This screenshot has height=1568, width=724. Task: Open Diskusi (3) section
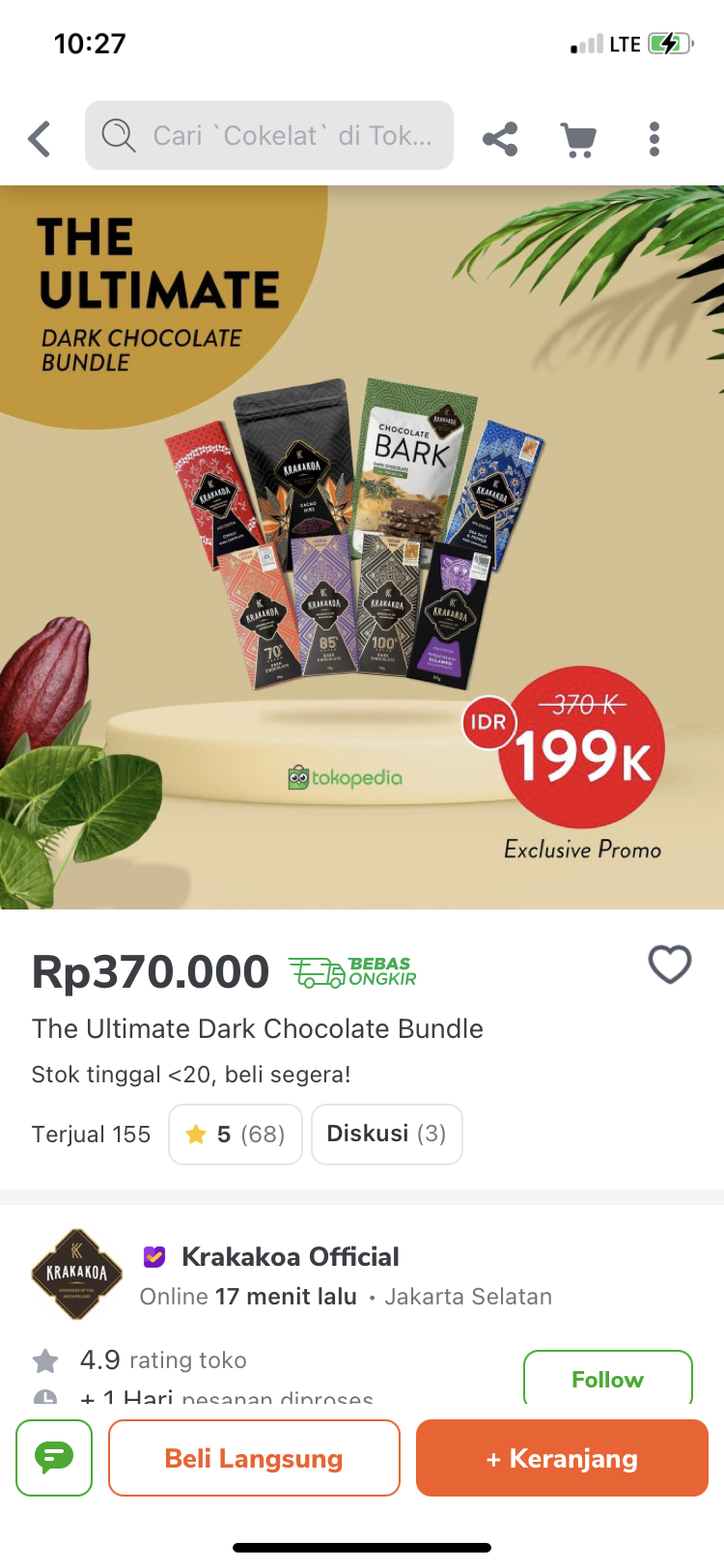click(386, 1134)
